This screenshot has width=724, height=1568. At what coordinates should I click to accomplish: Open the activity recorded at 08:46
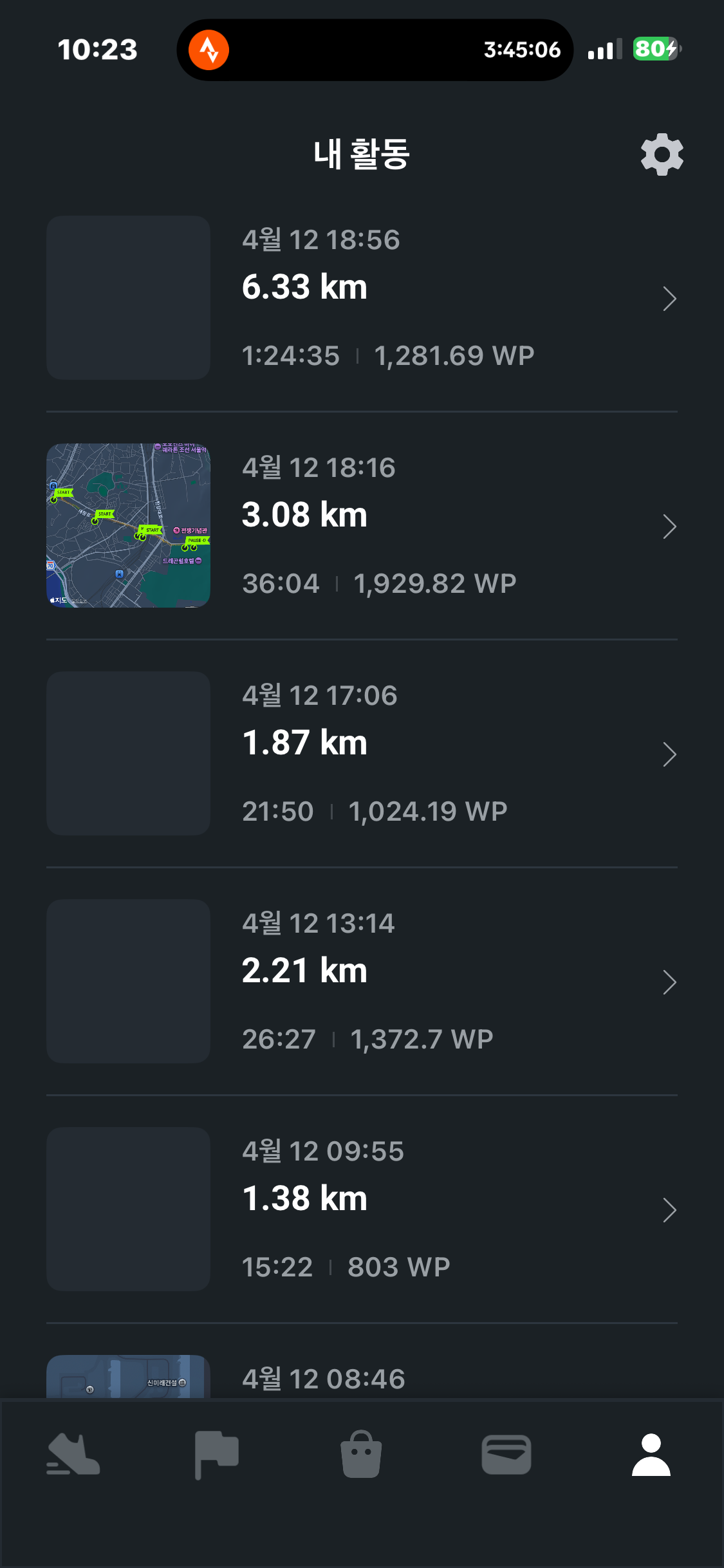coord(323,1379)
